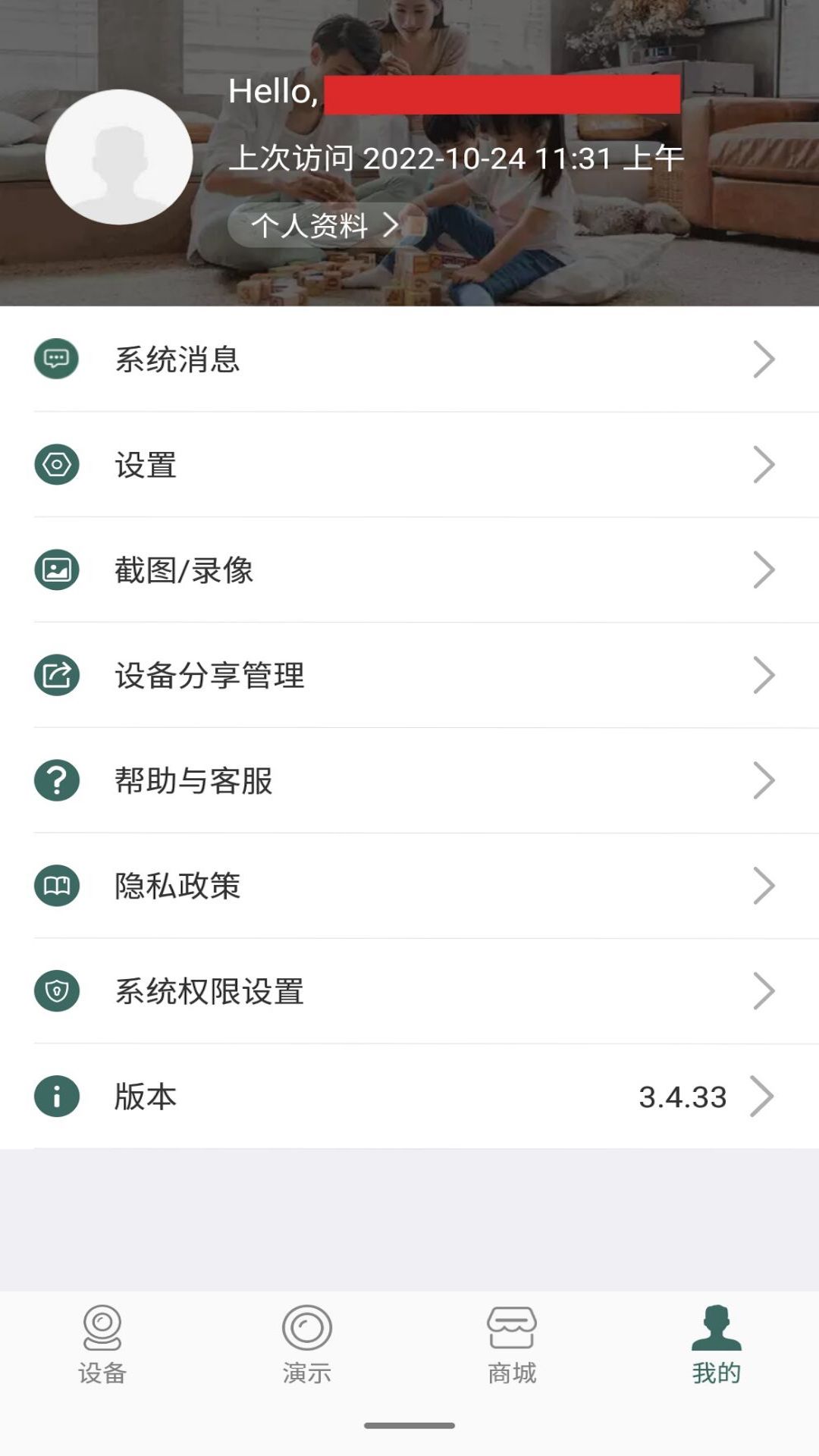Go to 设置 settings

(409, 465)
